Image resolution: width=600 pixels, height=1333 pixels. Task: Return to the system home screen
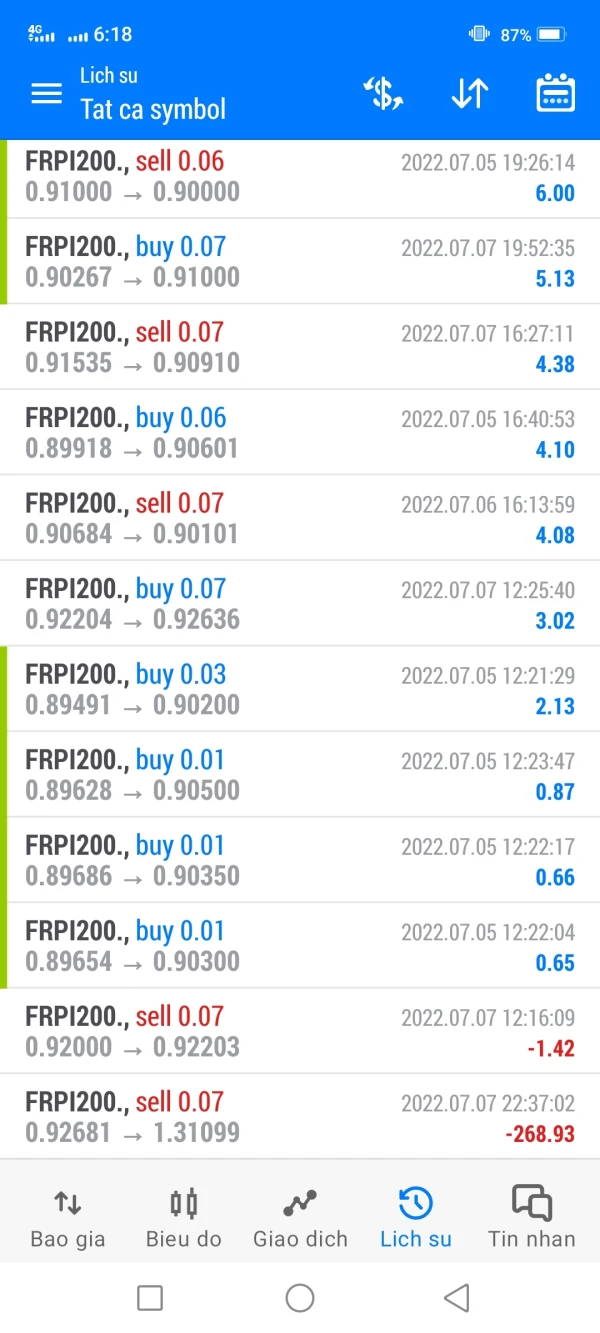[x=300, y=1298]
